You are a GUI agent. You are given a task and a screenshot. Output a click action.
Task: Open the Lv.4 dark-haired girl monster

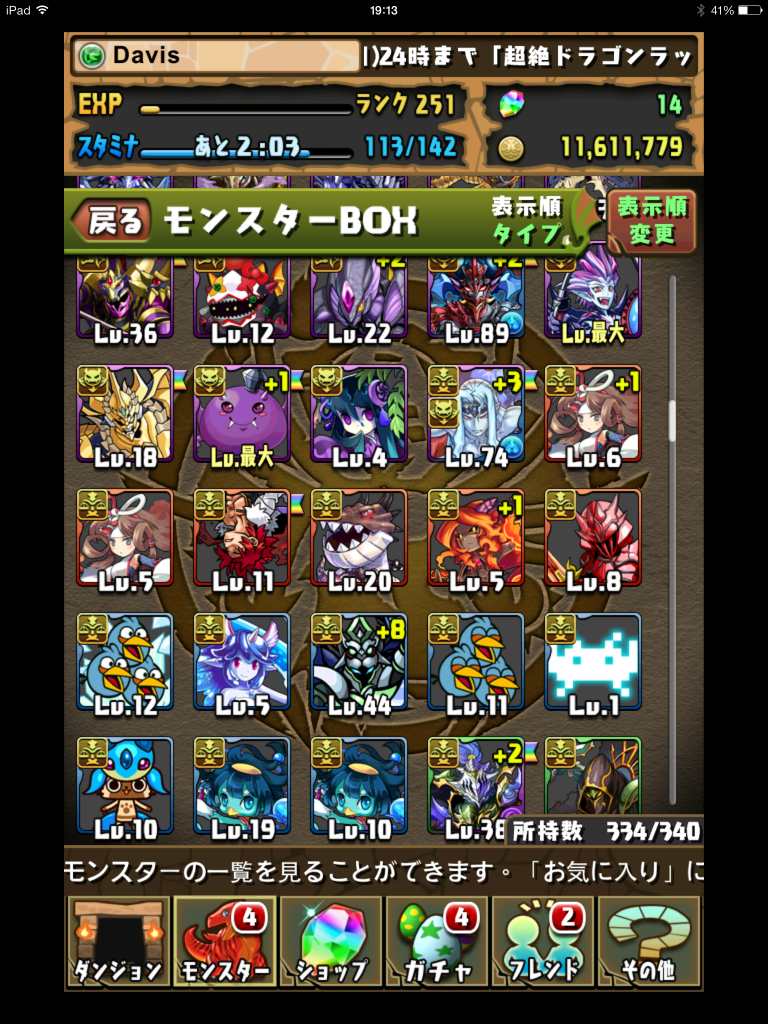(359, 414)
